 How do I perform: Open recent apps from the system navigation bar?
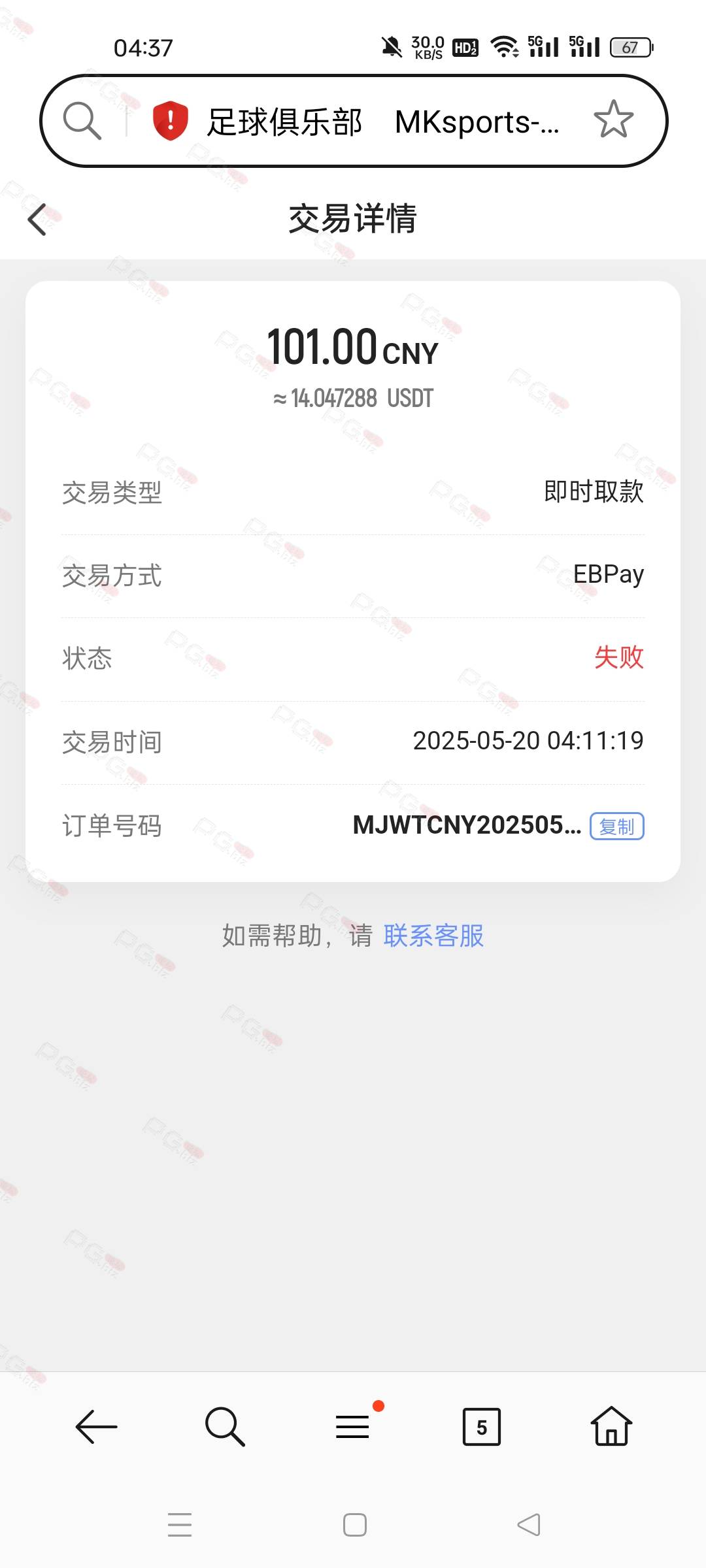click(180, 1524)
